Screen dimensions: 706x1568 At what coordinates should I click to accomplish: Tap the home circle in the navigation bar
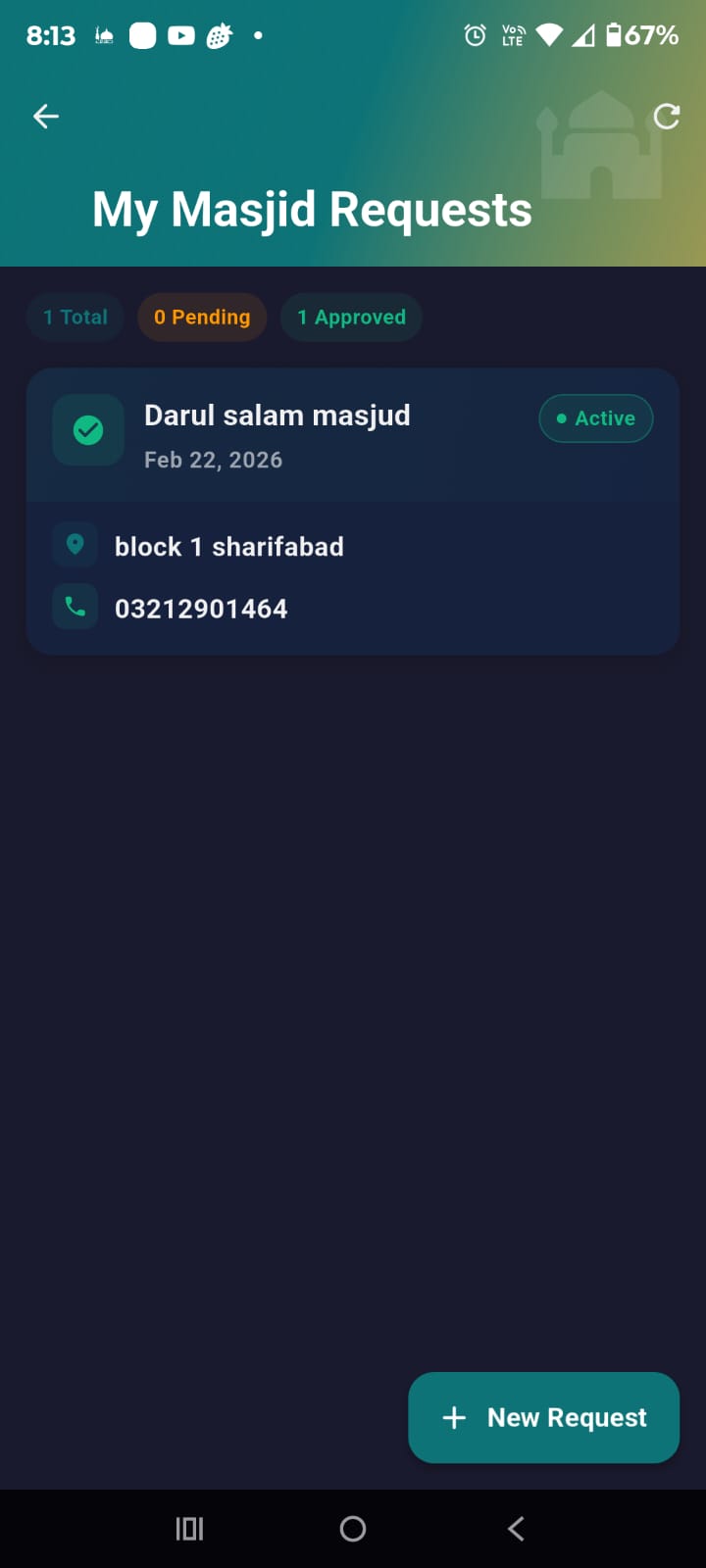click(x=352, y=1528)
